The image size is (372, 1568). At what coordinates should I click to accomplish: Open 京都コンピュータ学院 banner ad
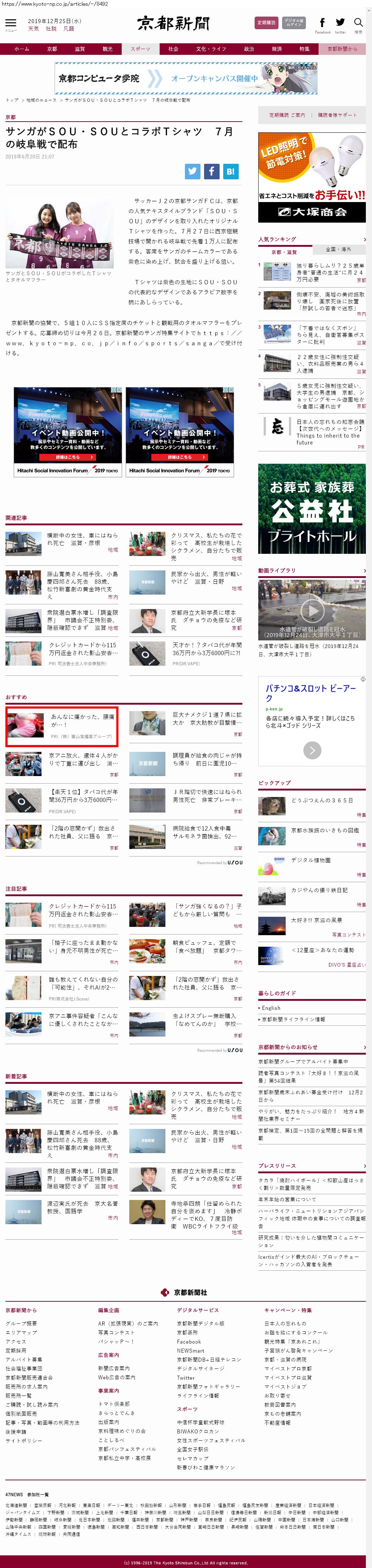point(186,79)
